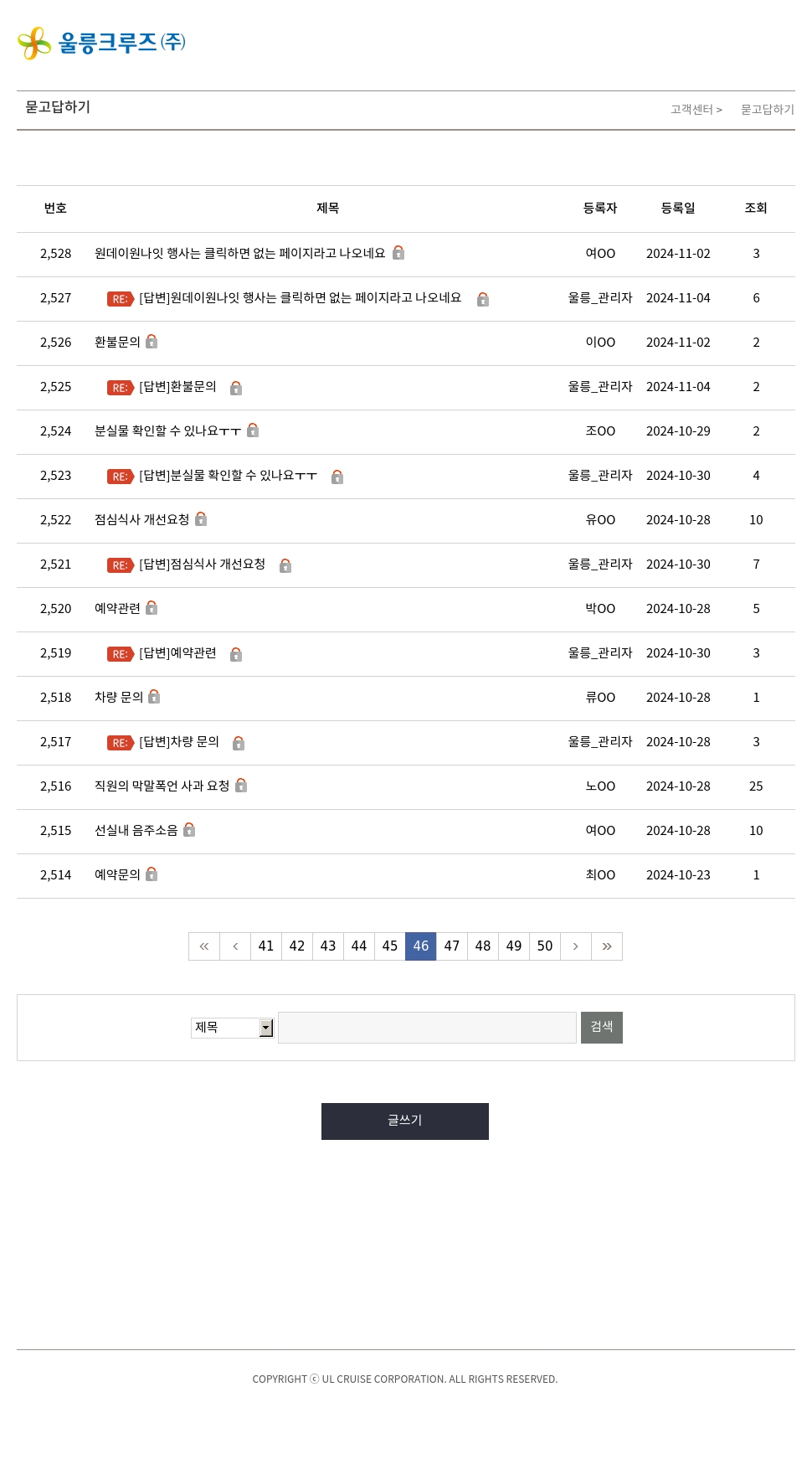The image size is (812, 1459).
Task: Expand the 제목 search type dropdown
Action: (233, 1028)
